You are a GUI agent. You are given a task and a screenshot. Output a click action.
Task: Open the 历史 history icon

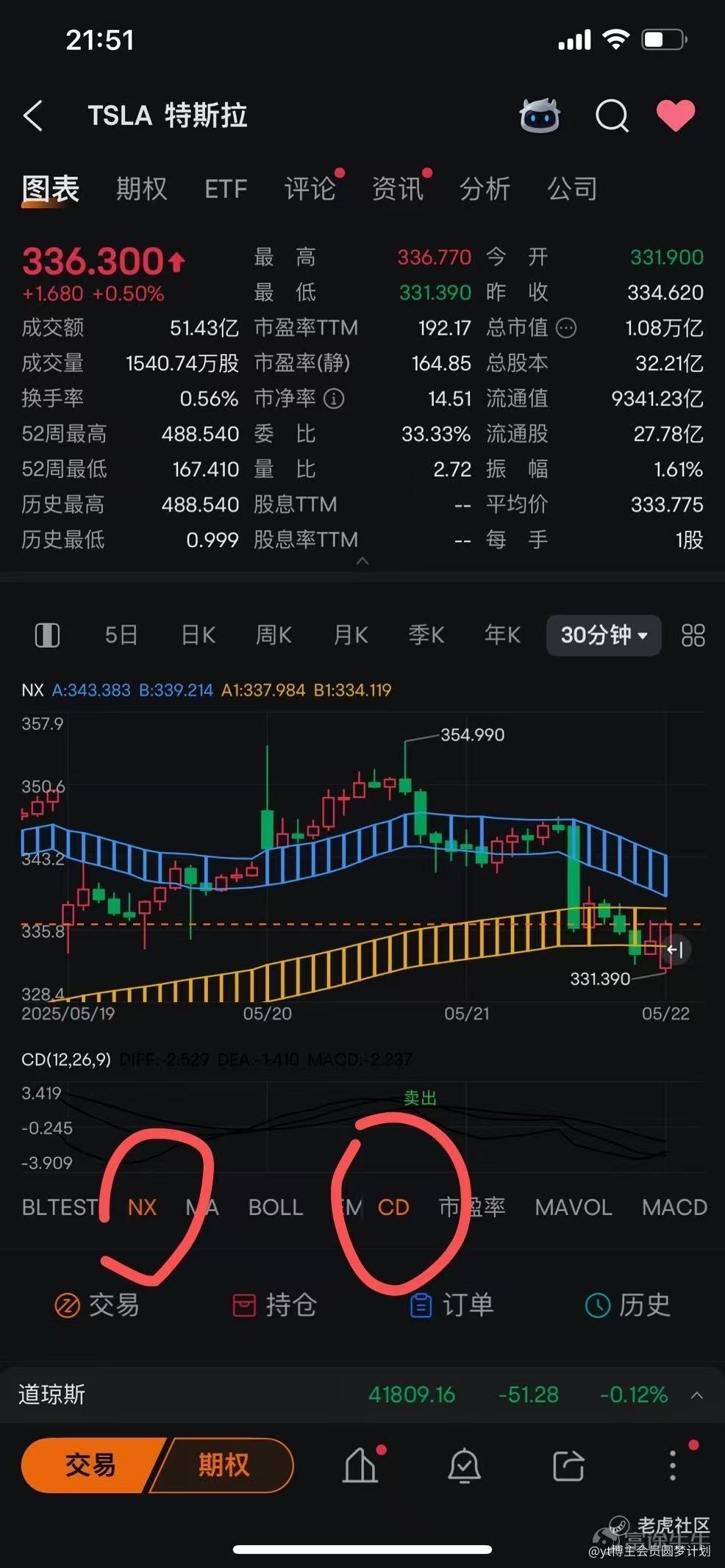[626, 1306]
